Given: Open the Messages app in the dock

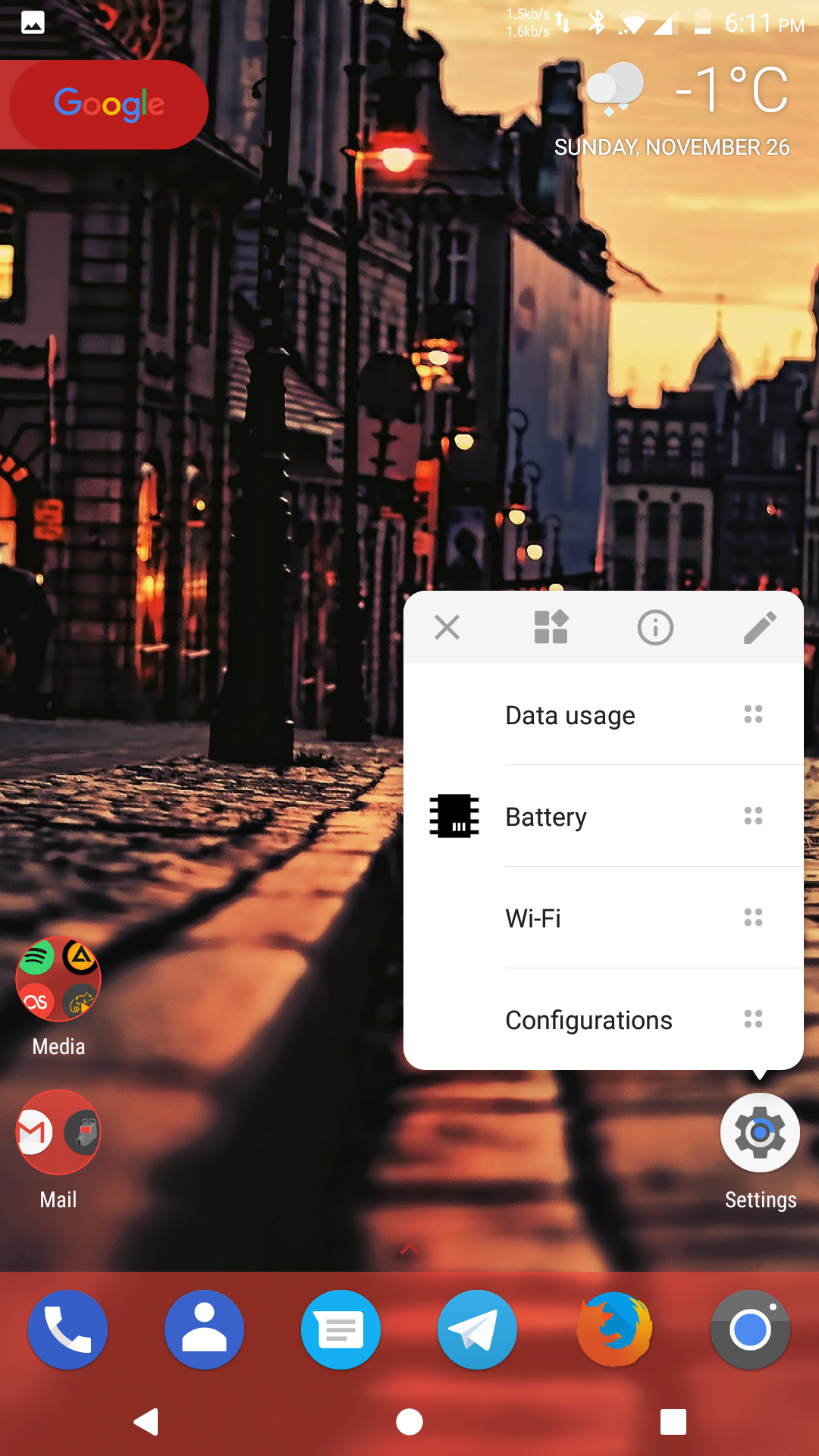Looking at the screenshot, I should pyautogui.click(x=341, y=1329).
